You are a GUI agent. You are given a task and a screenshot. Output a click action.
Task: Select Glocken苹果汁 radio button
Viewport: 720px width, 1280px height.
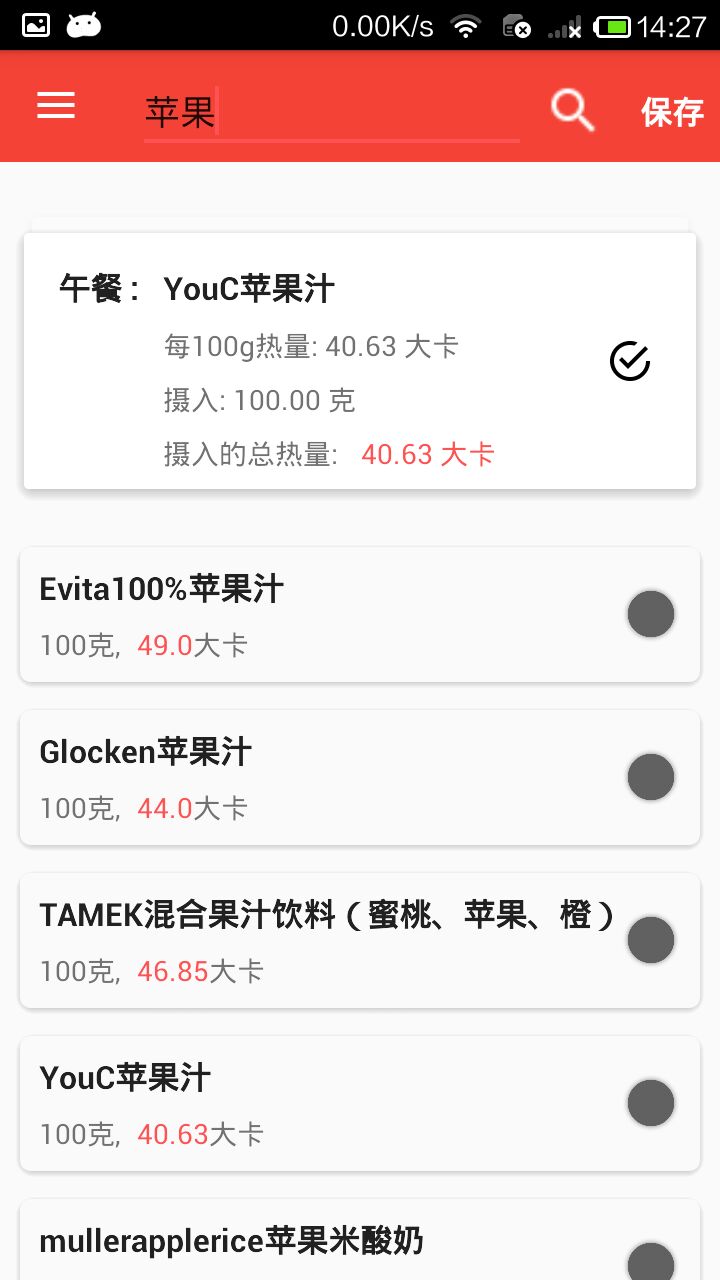click(651, 777)
